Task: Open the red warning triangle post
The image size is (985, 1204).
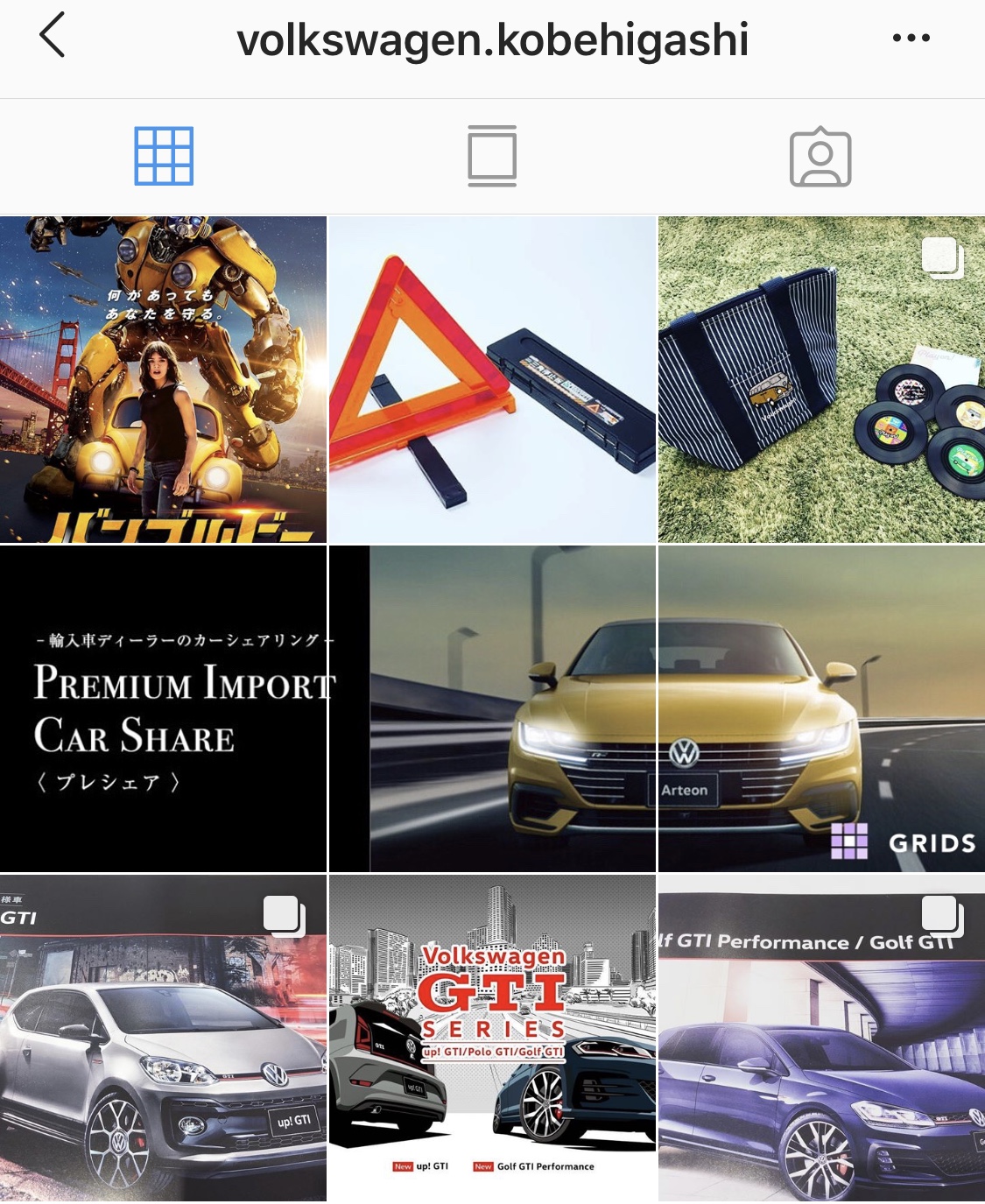Action: pyautogui.click(x=492, y=379)
